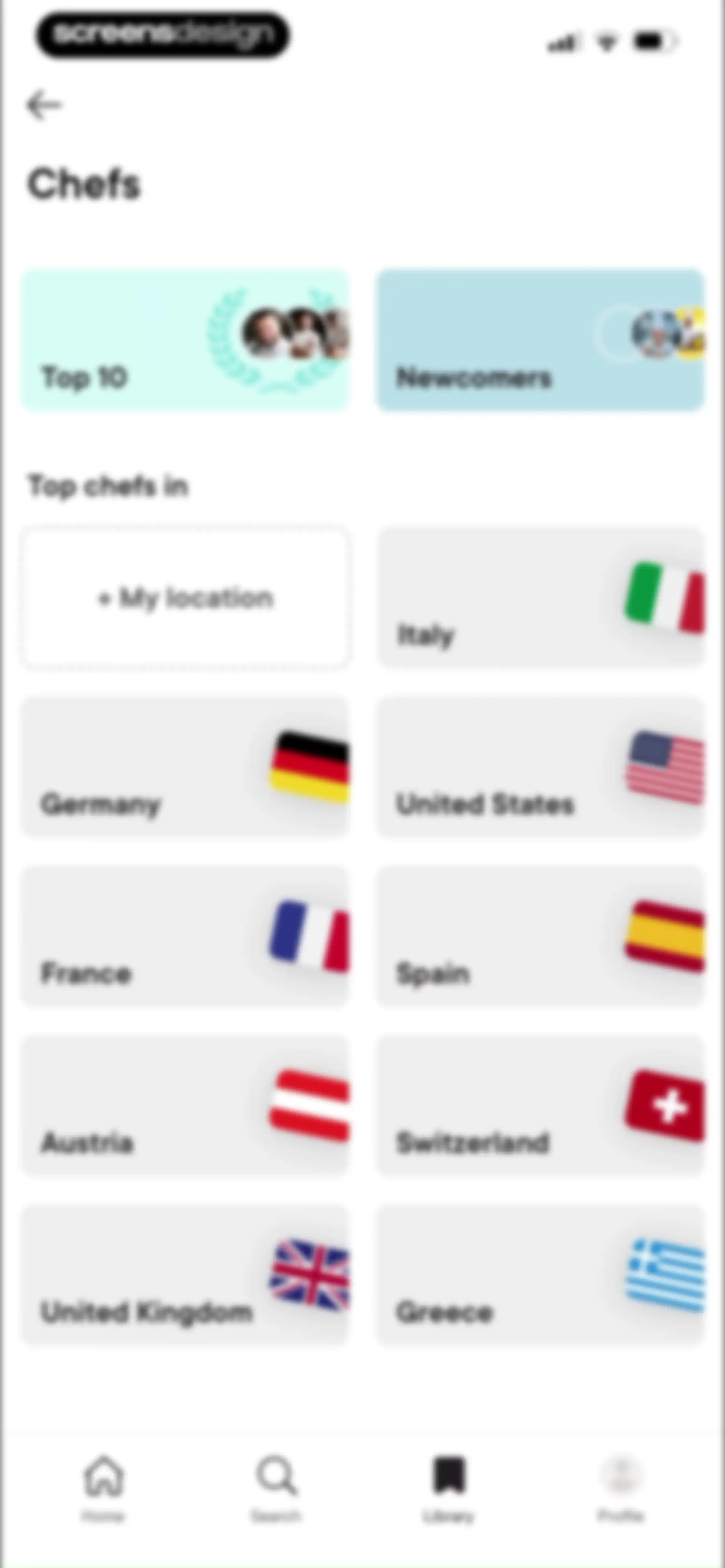Open the Top 10 chefs card
This screenshot has height=1568, width=725.
(x=186, y=340)
